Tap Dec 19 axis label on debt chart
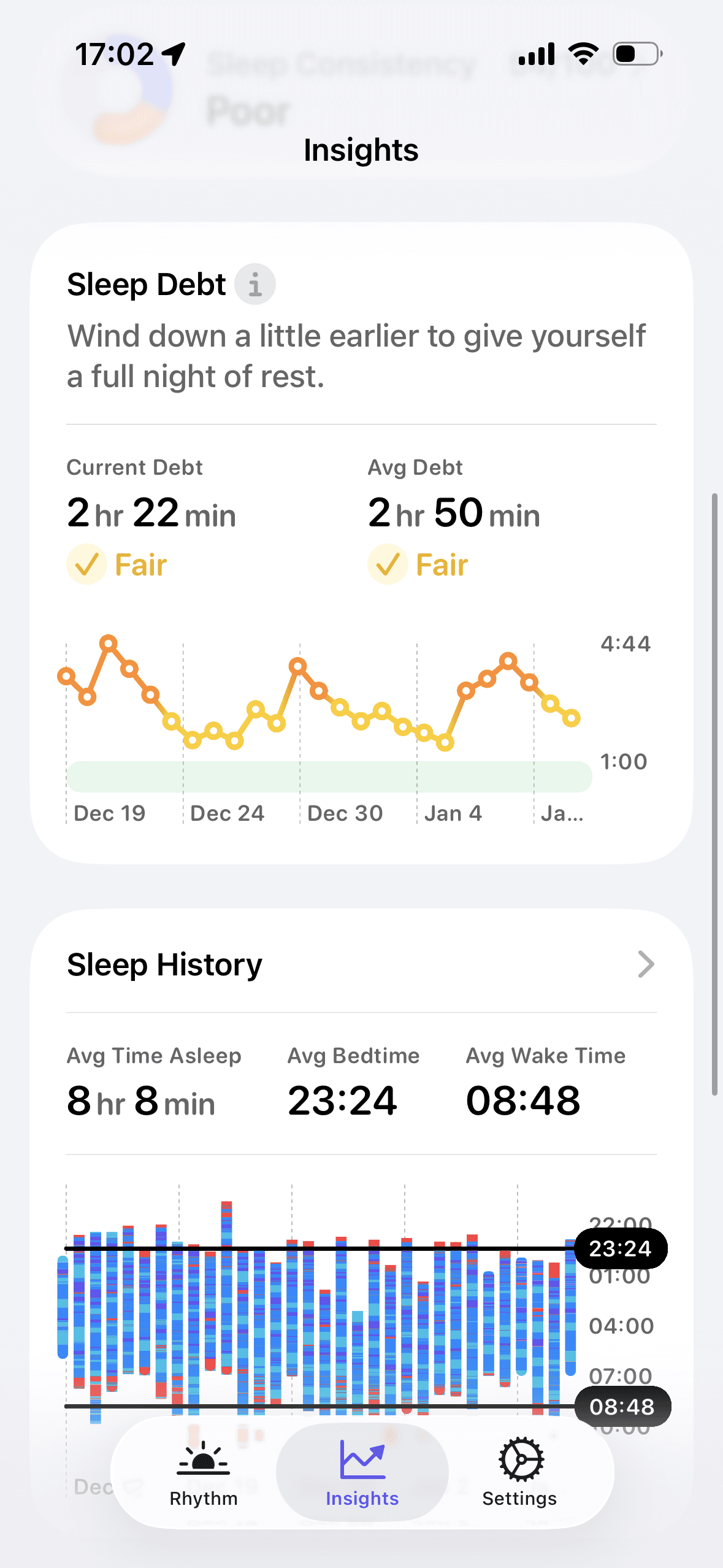The height and width of the screenshot is (1568, 723). pos(109,812)
